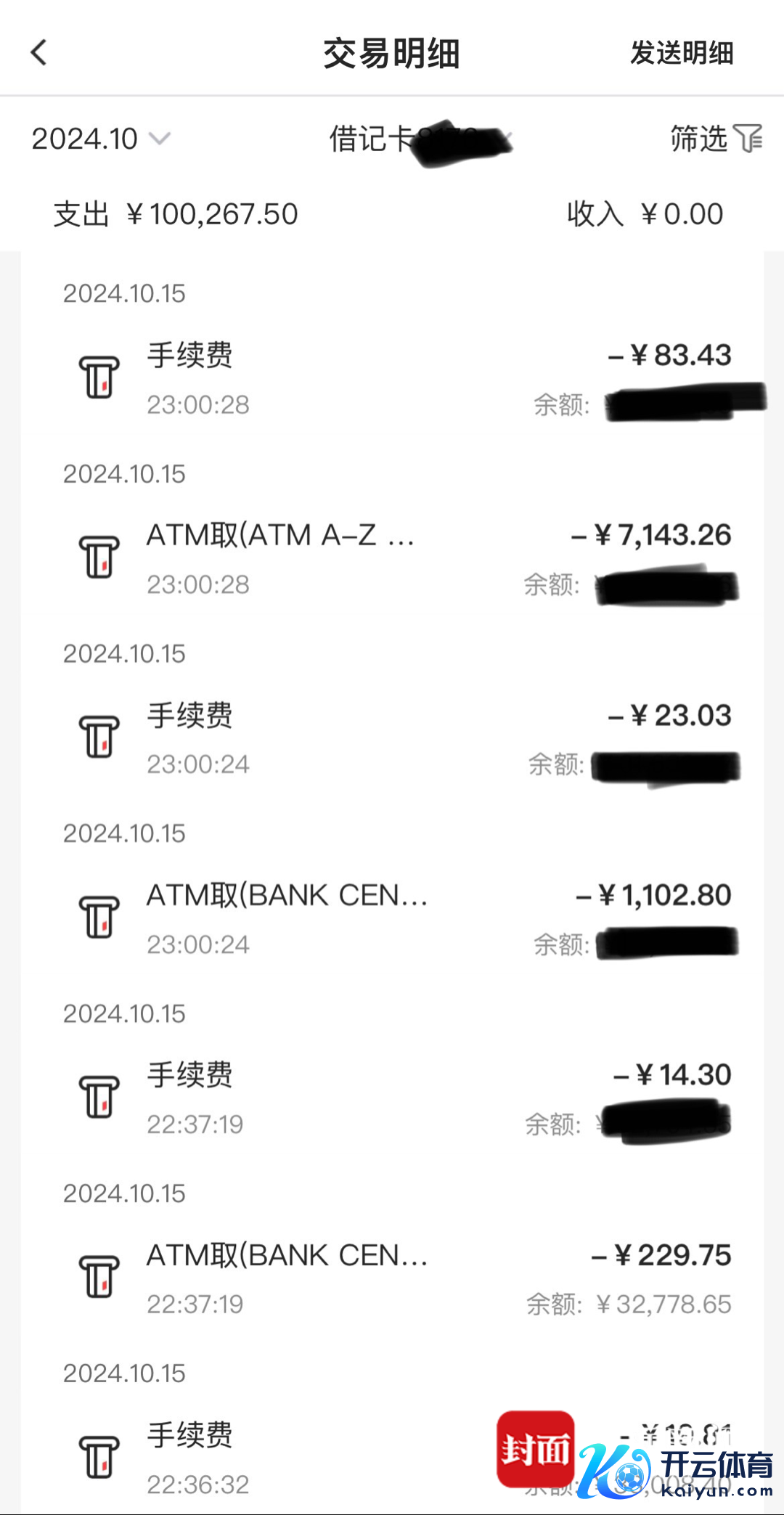Show details for the ¥14.30 手续费
The height and width of the screenshot is (1515, 784).
(392, 1098)
